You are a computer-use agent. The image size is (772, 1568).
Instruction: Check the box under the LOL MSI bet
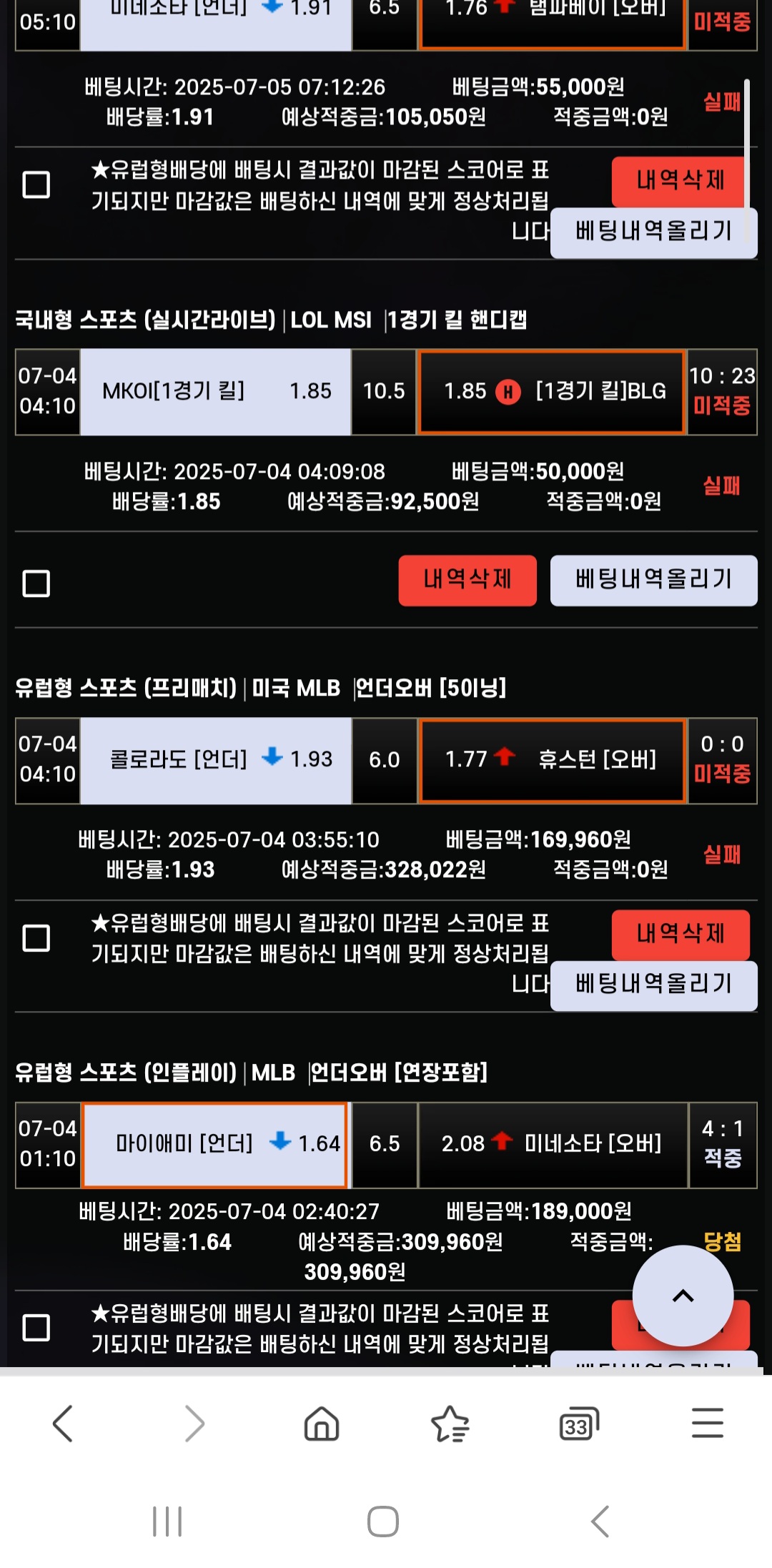pyautogui.click(x=36, y=583)
